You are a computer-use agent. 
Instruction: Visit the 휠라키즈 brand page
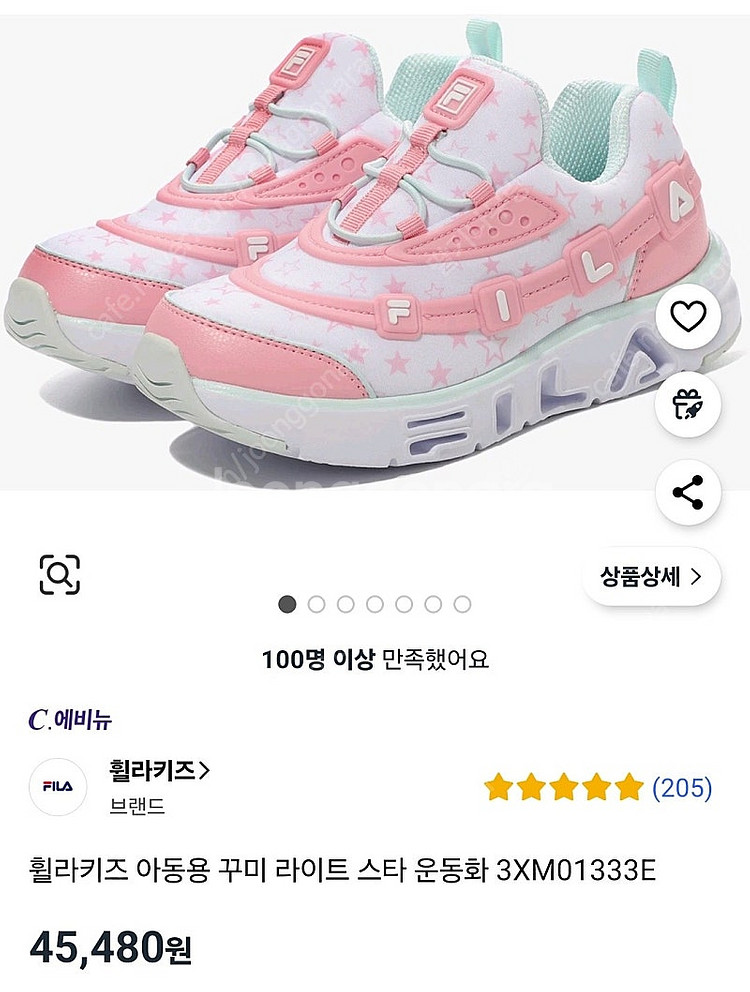click(159, 771)
